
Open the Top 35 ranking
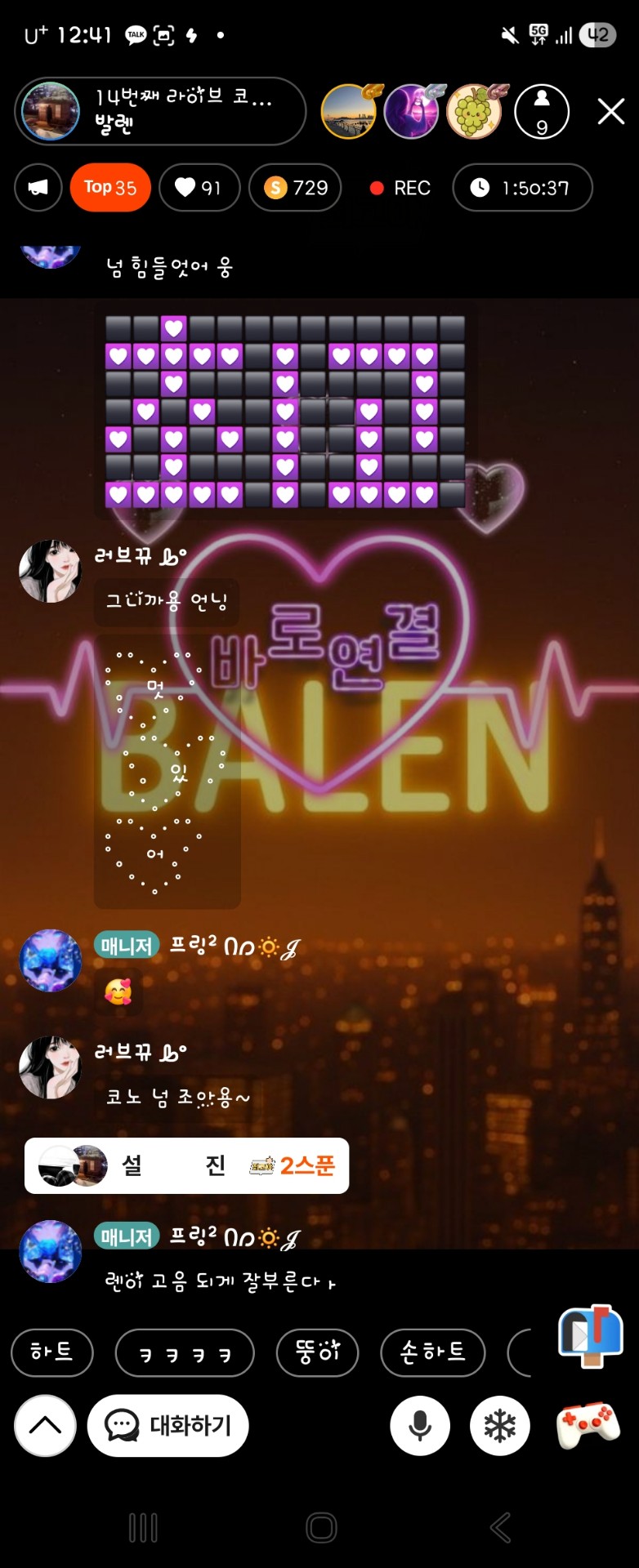point(110,188)
